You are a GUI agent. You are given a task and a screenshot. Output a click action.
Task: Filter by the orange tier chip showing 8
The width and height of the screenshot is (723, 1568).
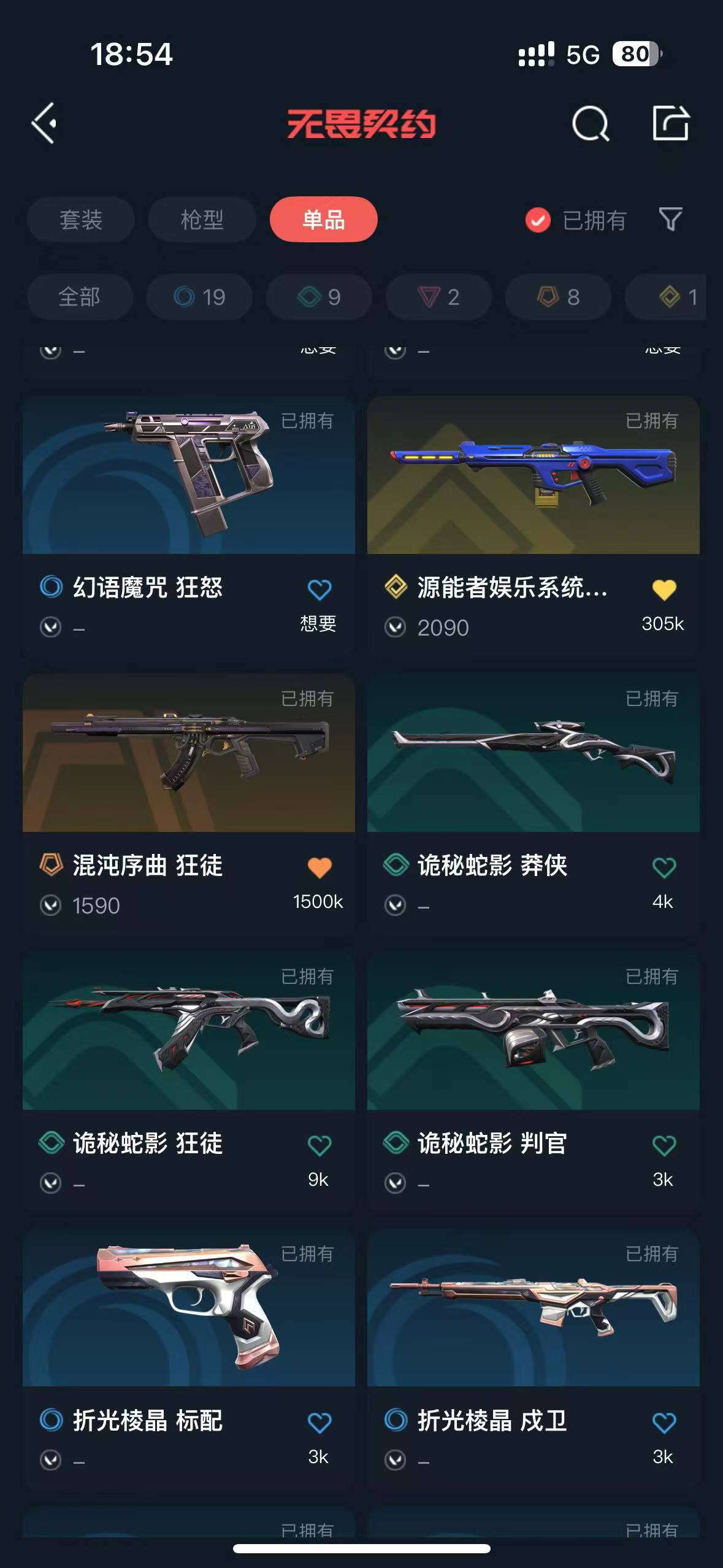click(558, 297)
